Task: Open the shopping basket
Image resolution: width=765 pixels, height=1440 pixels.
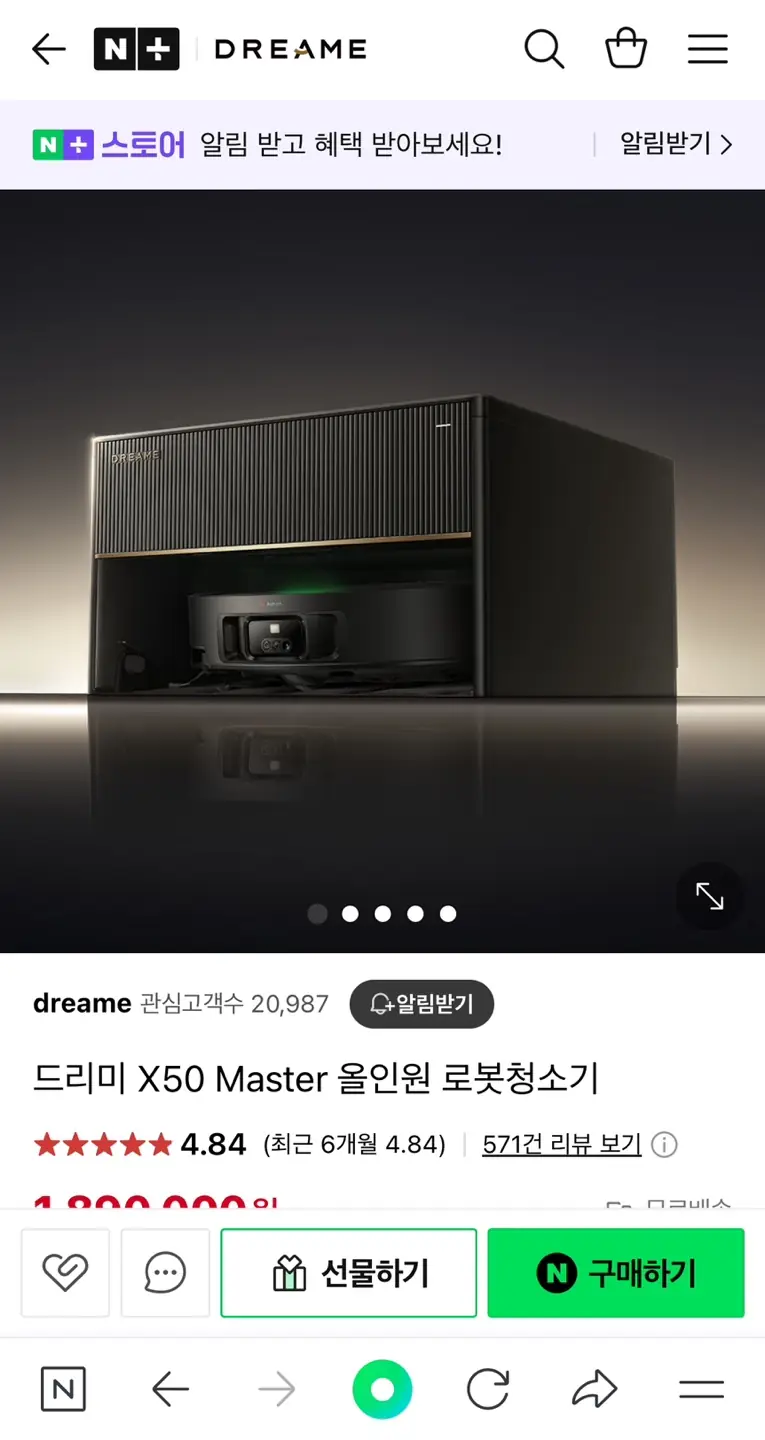Action: 626,49
